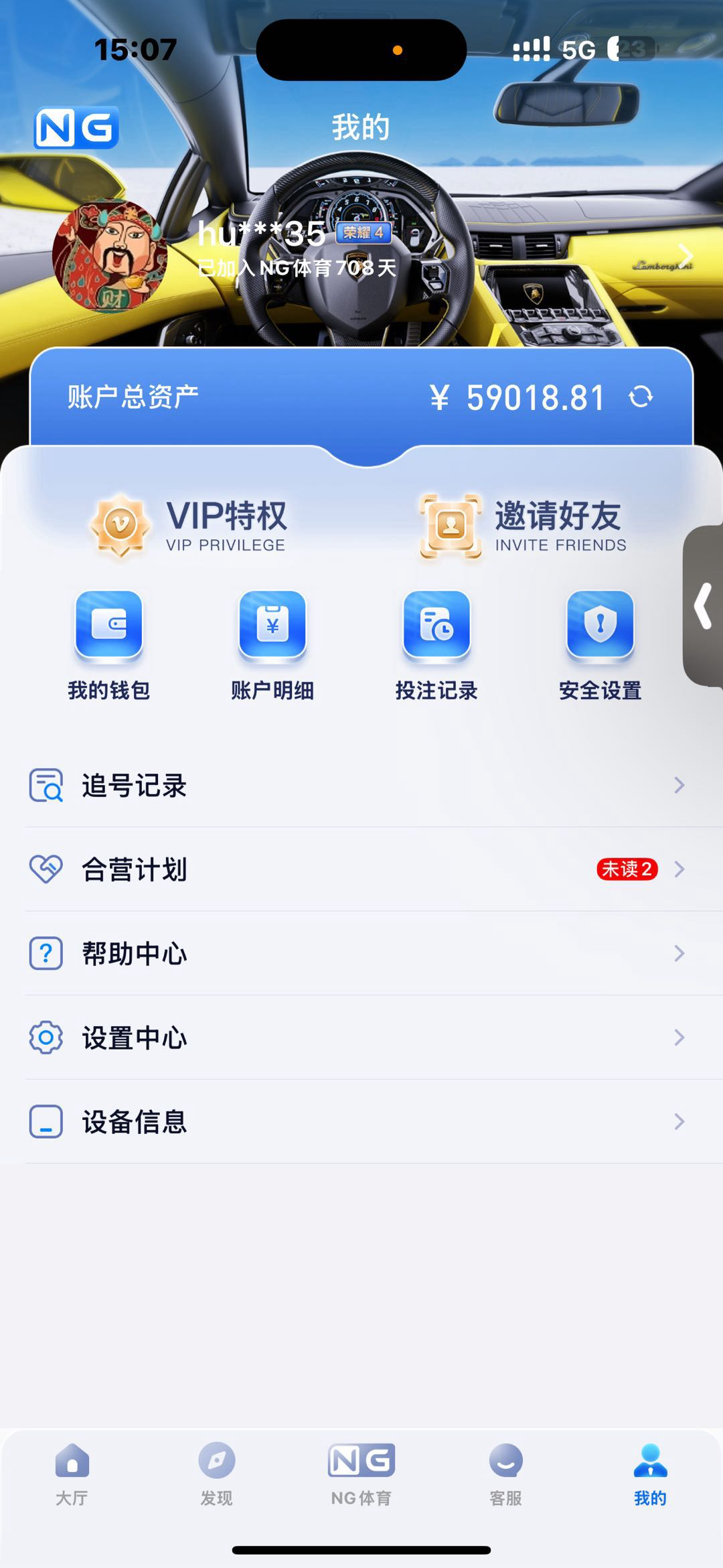Open 帮助中心 help center
The height and width of the screenshot is (1568, 723).
coord(361,953)
